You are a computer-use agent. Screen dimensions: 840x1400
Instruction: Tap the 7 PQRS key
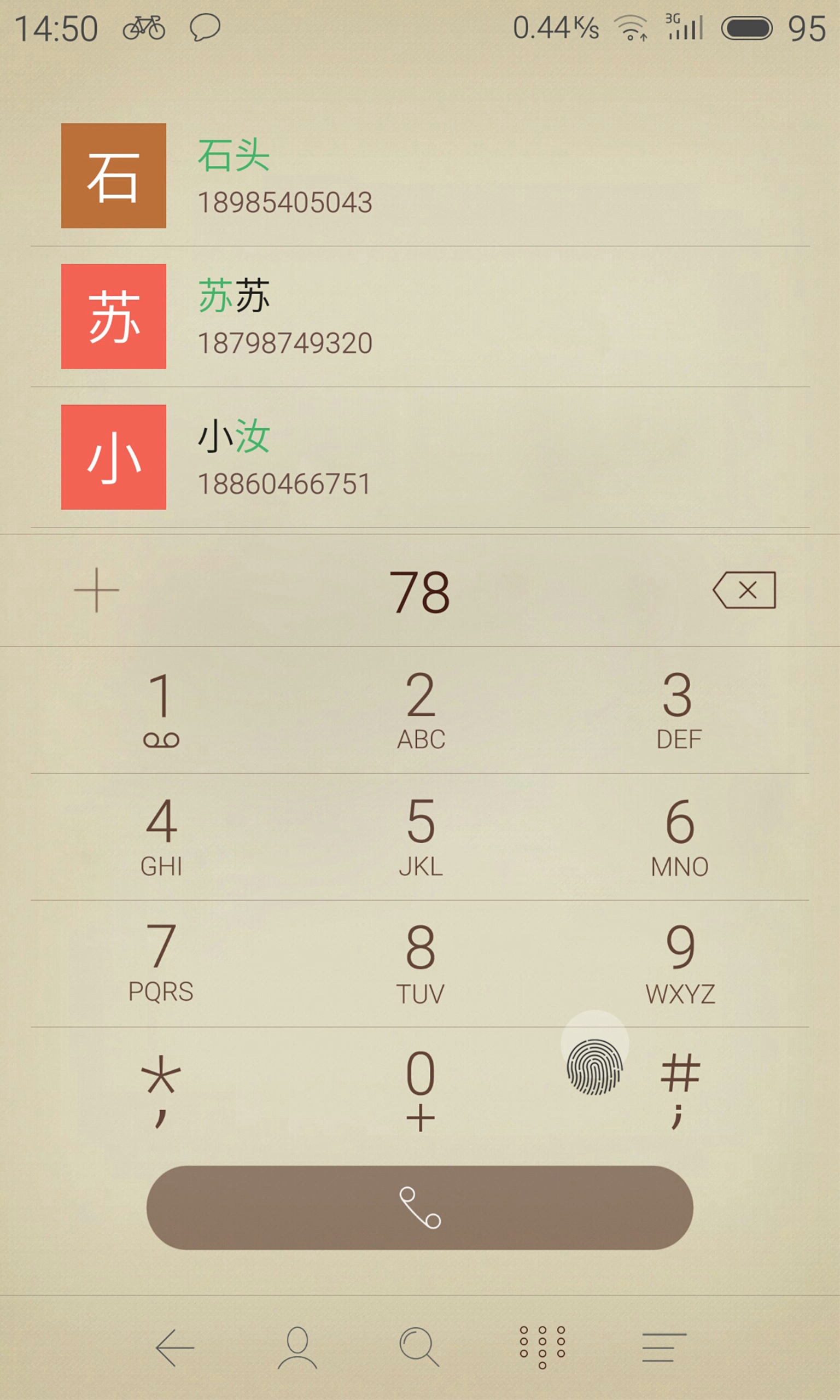tap(161, 964)
